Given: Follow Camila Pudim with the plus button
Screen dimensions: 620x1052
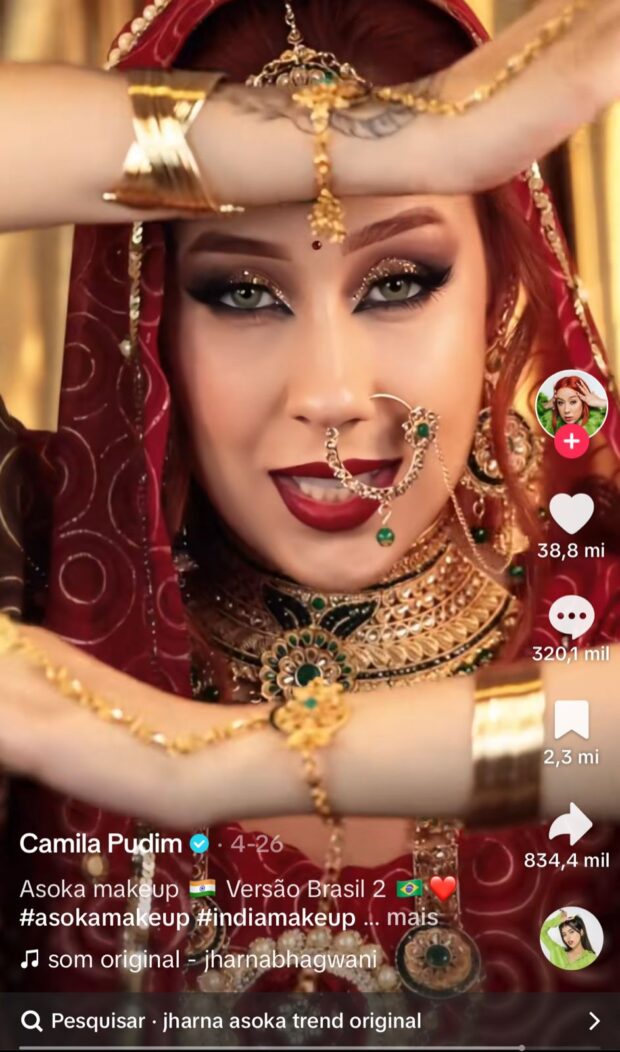Looking at the screenshot, I should tap(571, 441).
